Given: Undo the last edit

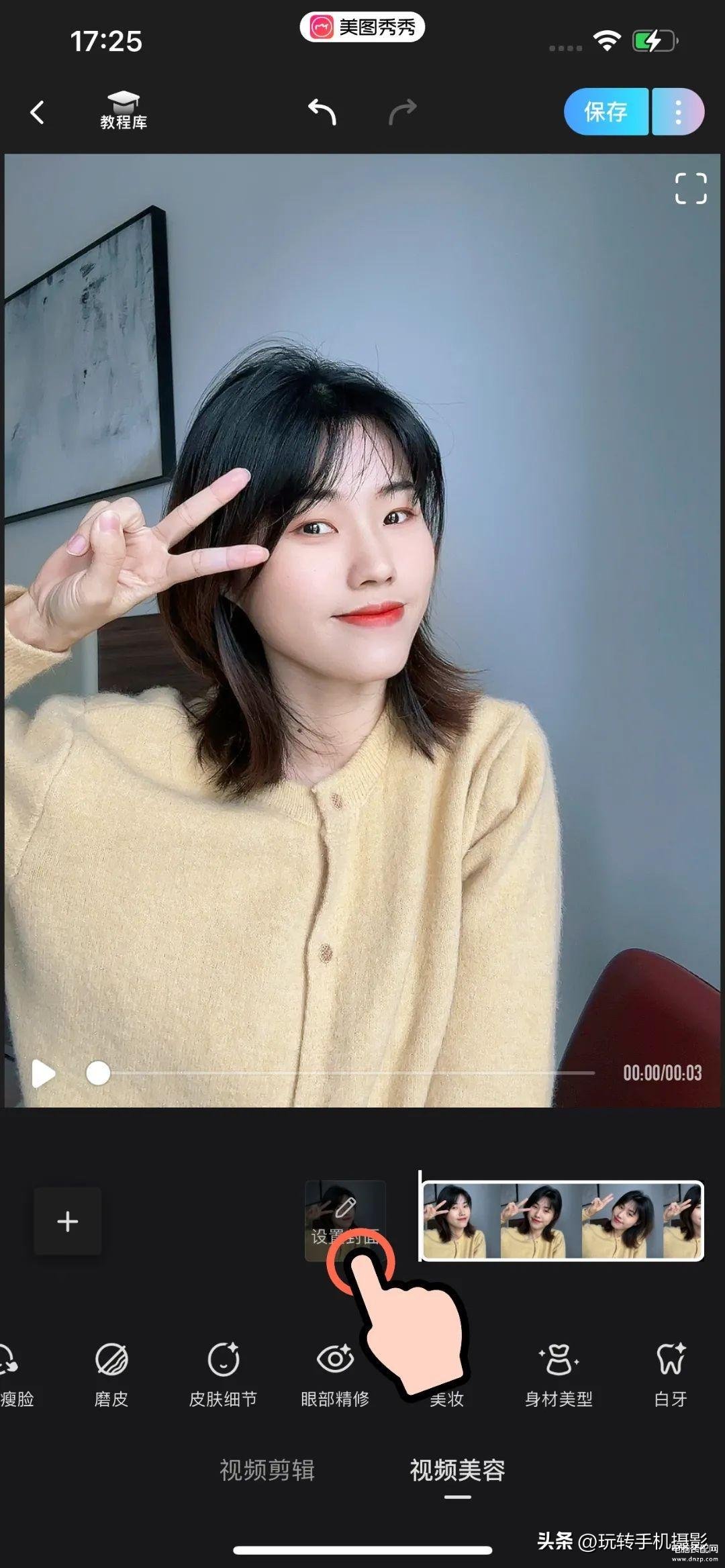Looking at the screenshot, I should point(322,111).
